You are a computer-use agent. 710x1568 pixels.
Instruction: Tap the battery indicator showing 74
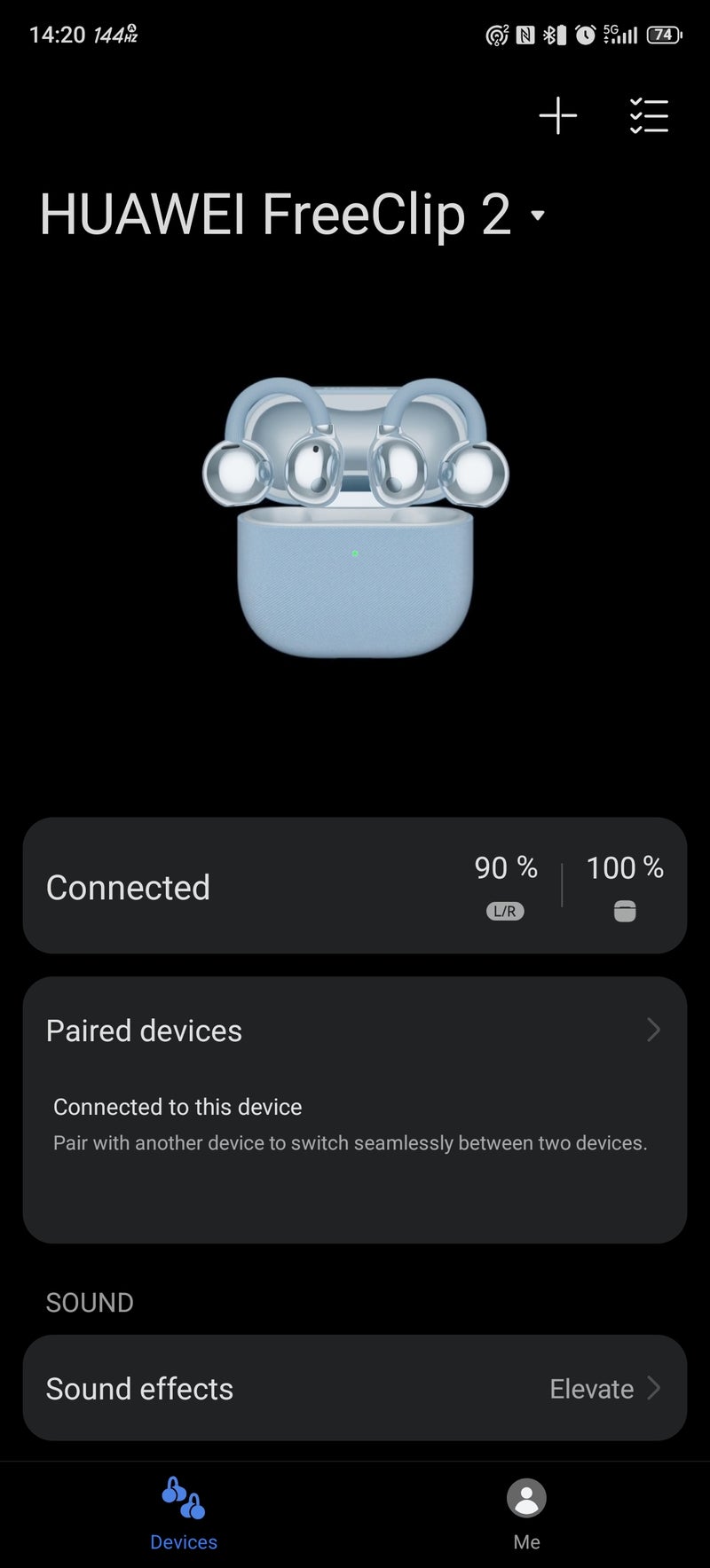(x=661, y=34)
